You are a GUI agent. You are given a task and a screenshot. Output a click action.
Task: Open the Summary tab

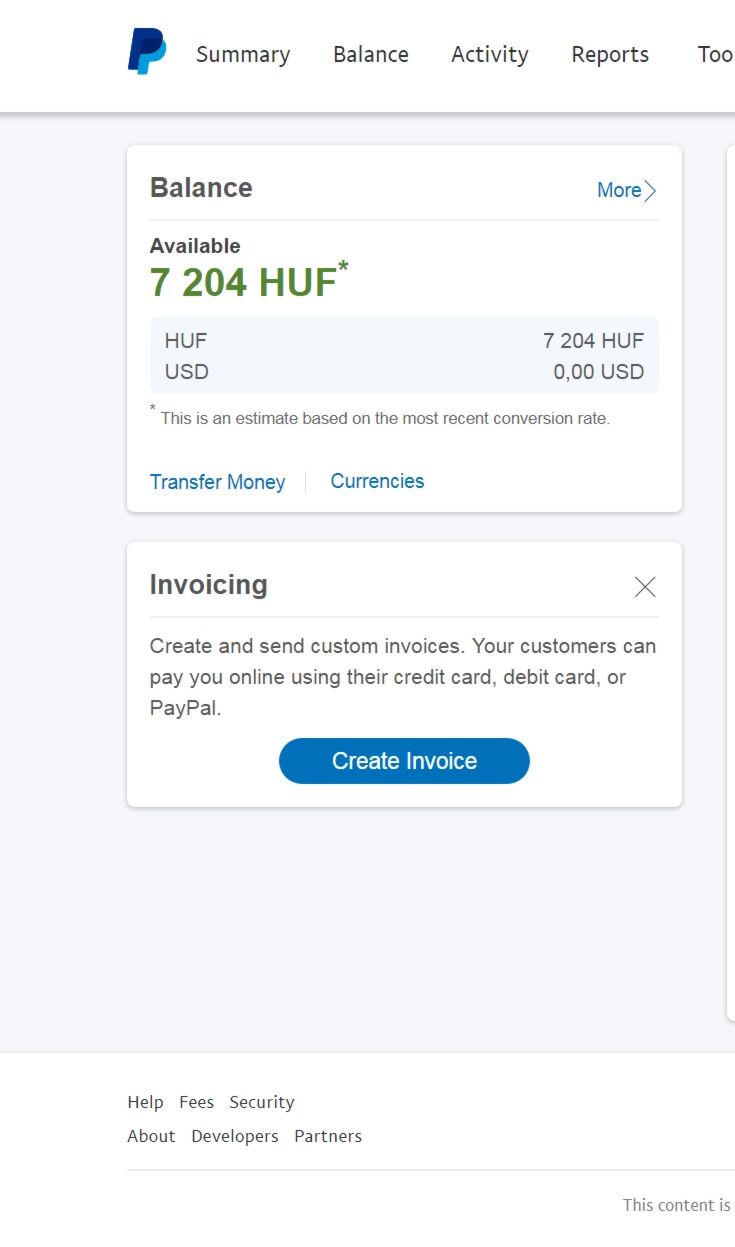pyautogui.click(x=243, y=55)
